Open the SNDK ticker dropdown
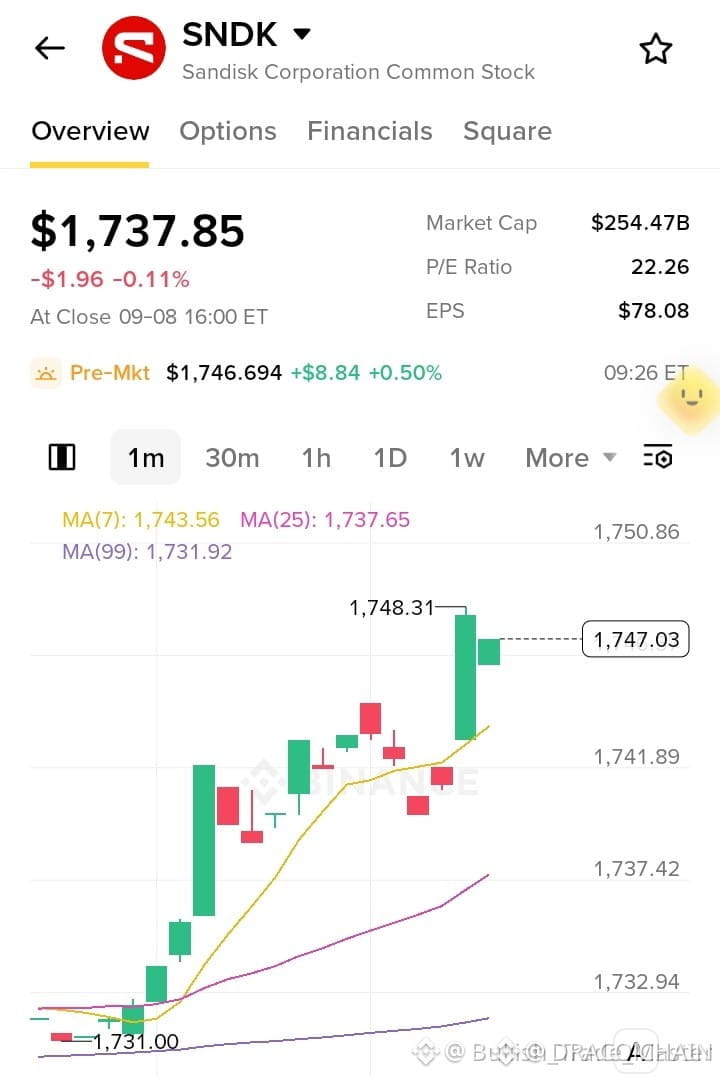This screenshot has height=1077, width=720. pos(302,32)
